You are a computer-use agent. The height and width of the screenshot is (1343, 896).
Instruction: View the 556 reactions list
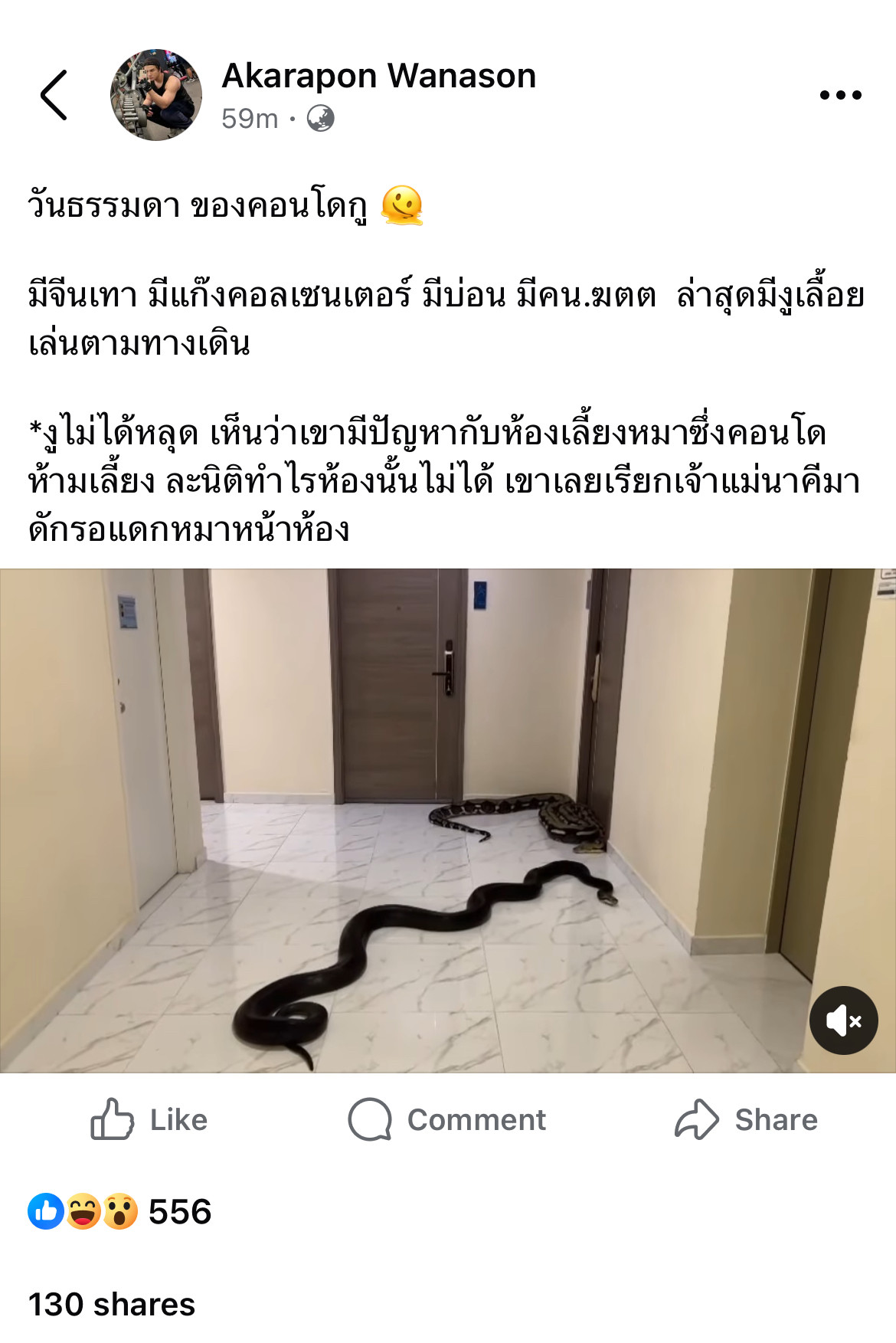click(x=120, y=1212)
